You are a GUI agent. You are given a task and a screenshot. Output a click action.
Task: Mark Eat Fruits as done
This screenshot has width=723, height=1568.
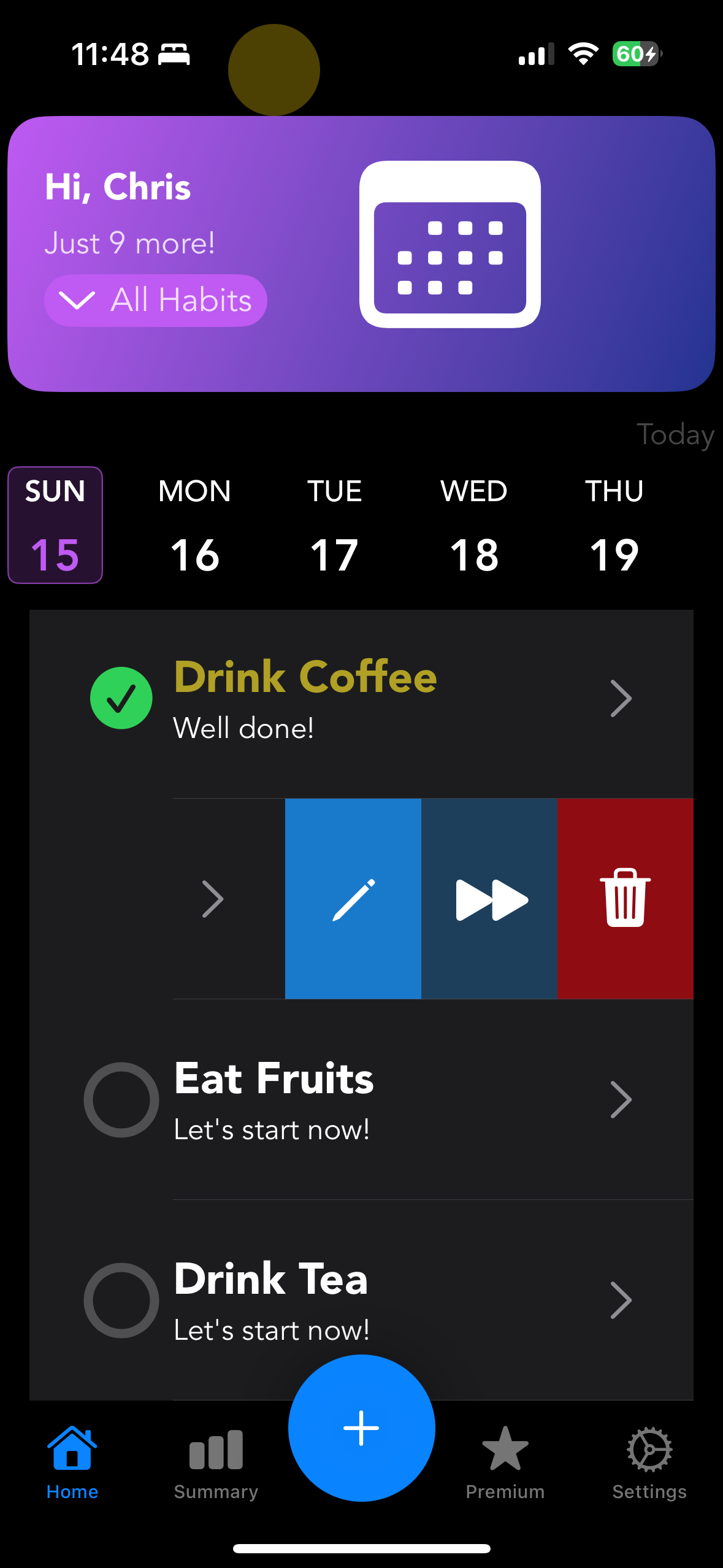[121, 1099]
